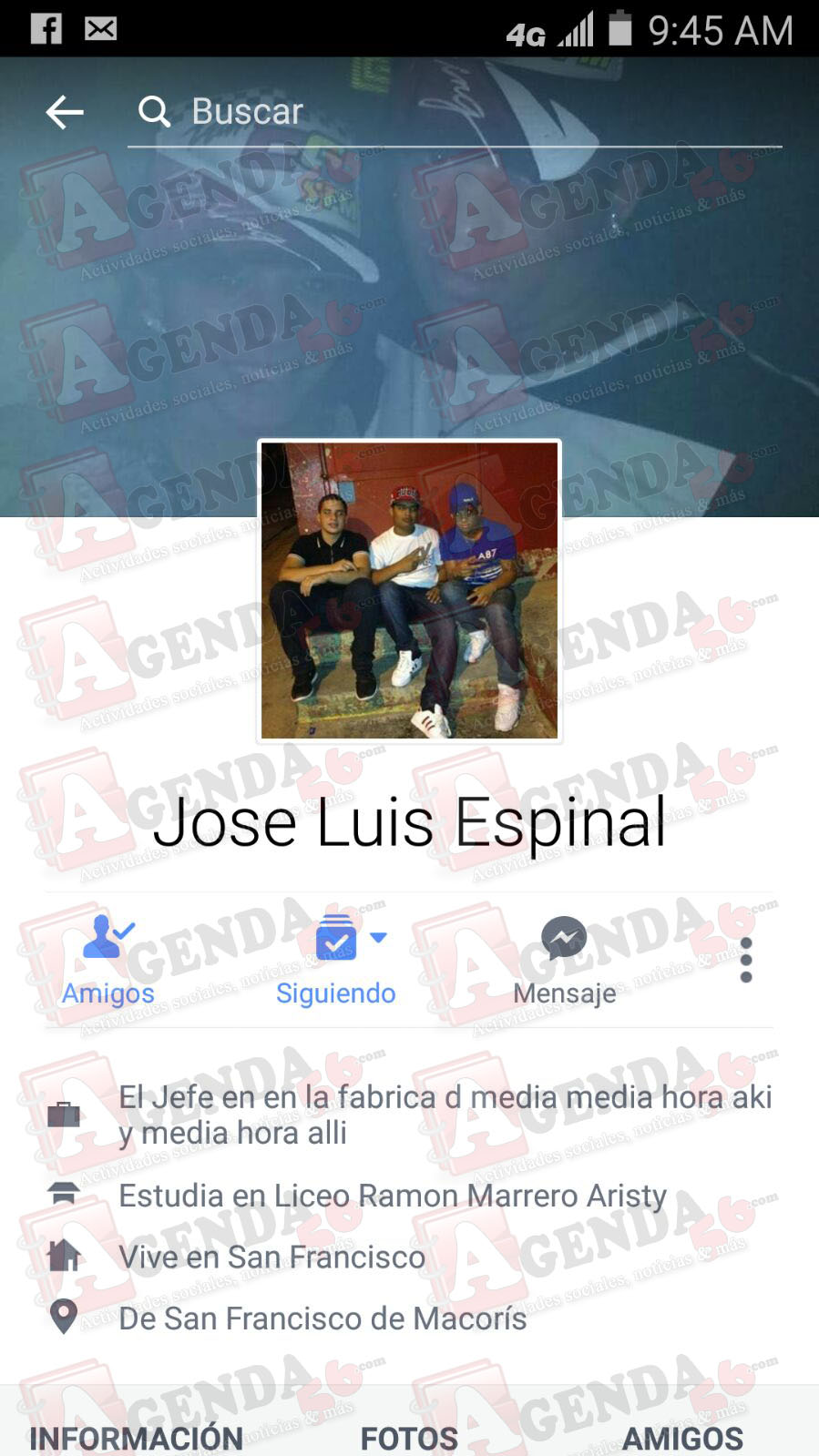Open the Siguiendo dropdown

click(x=336, y=960)
